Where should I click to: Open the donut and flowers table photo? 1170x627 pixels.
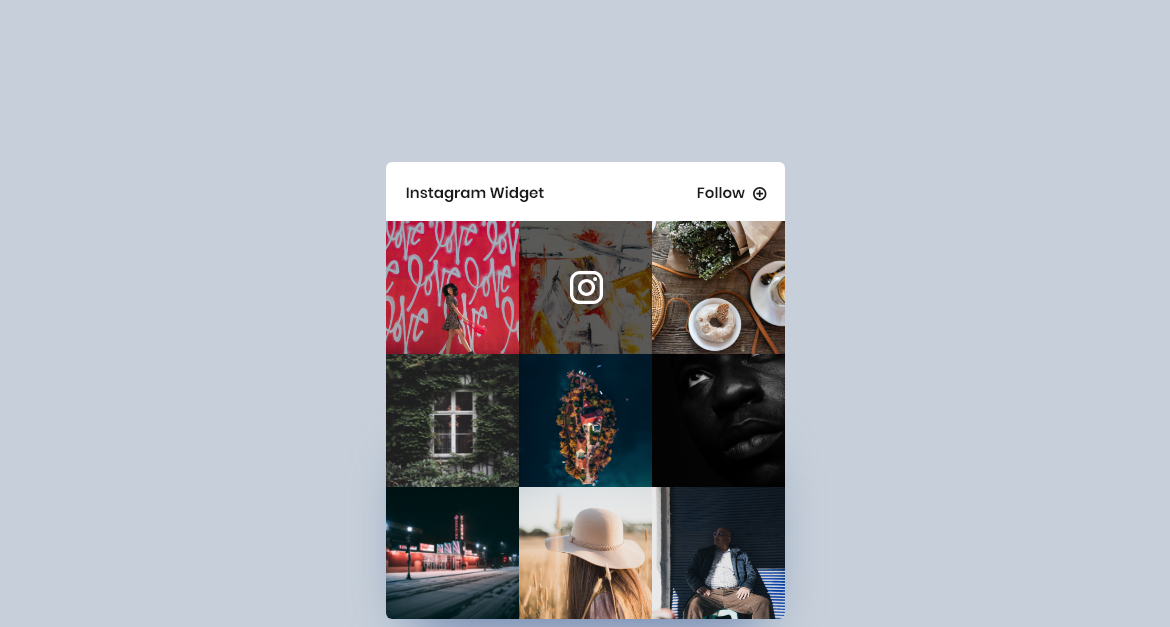(x=718, y=287)
